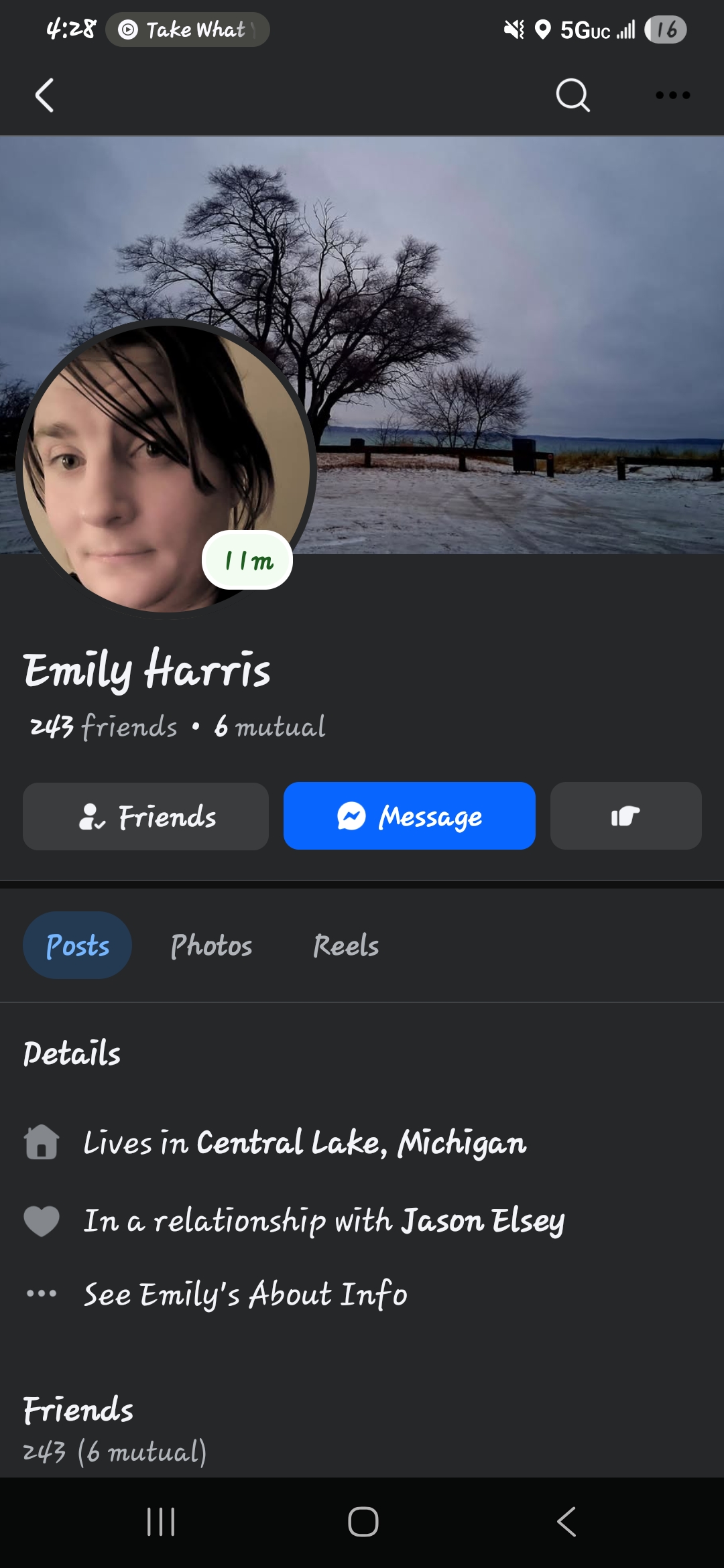Go to the home screen
The width and height of the screenshot is (724, 1568).
(363, 1522)
